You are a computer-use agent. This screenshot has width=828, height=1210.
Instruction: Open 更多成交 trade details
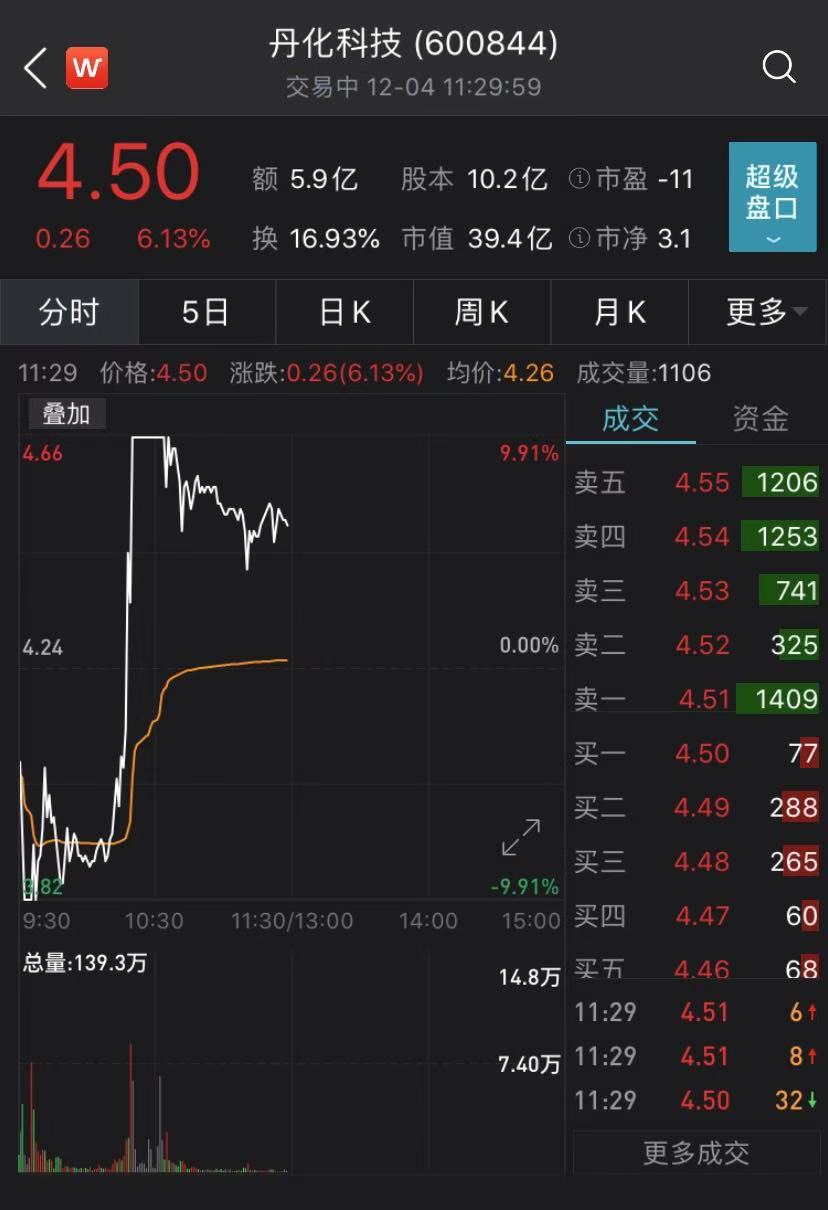click(696, 1153)
